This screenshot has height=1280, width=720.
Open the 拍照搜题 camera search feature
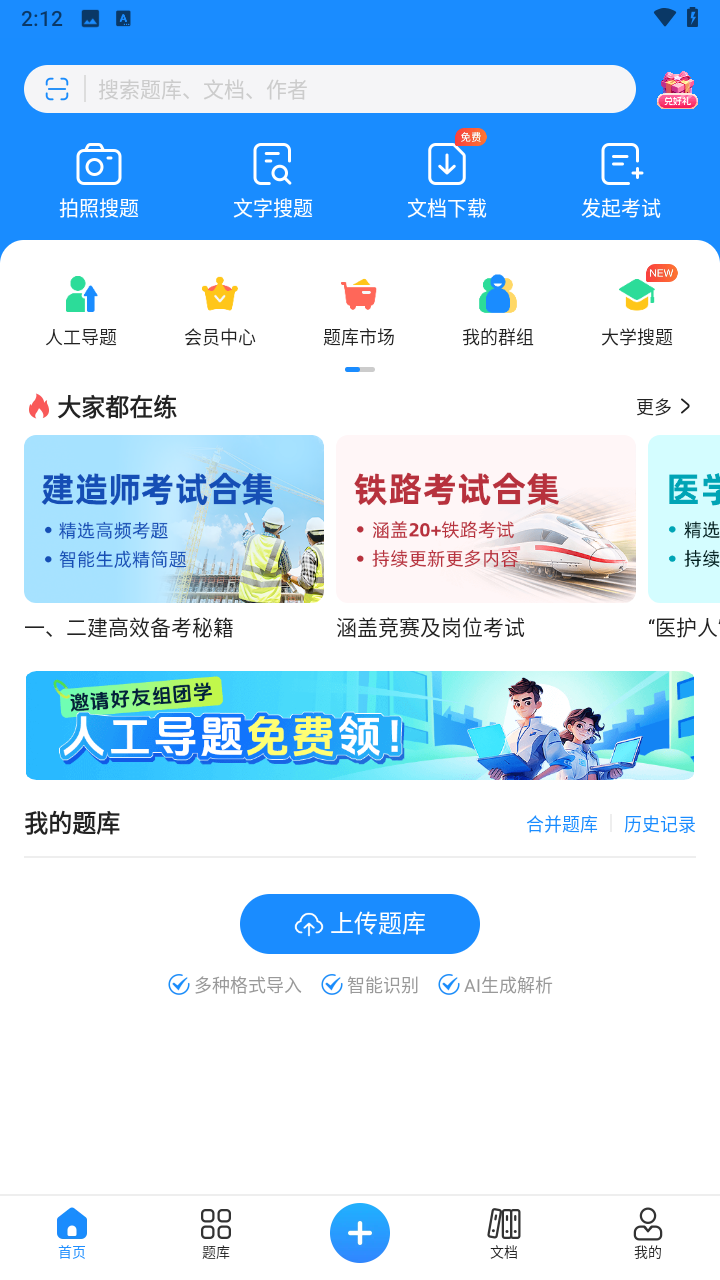pyautogui.click(x=97, y=180)
